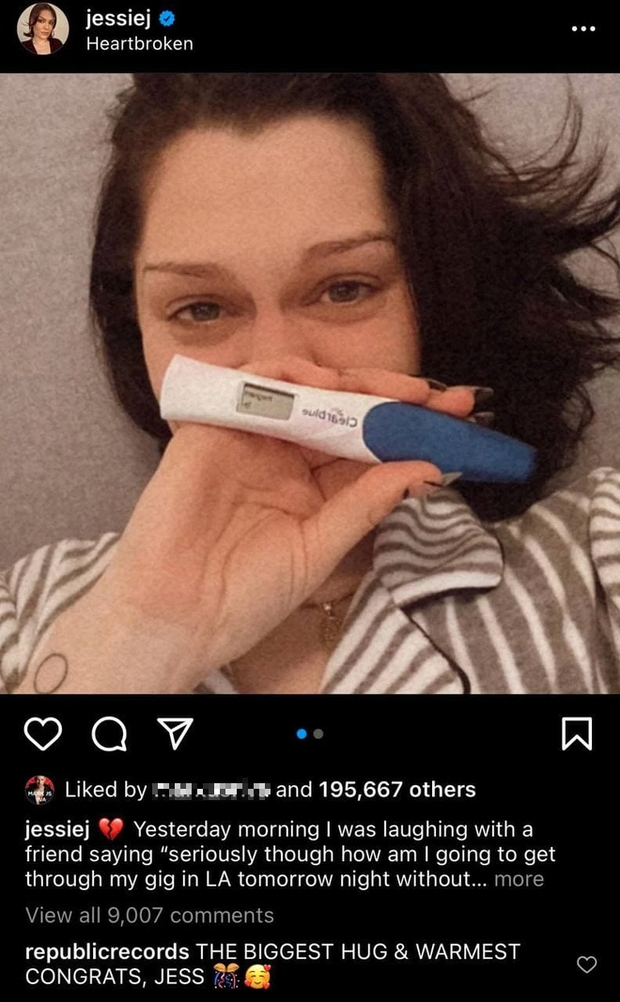The height and width of the screenshot is (1002, 620).
Task: View all 9,007 comments
Action: tap(149, 915)
